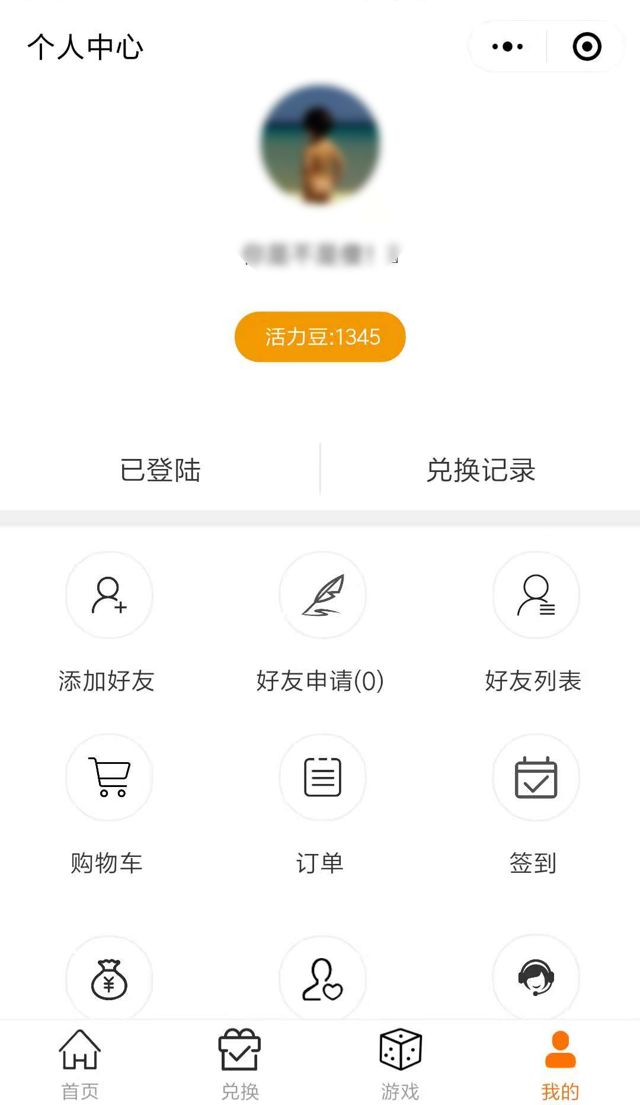Tap the money bag icon

(108, 980)
